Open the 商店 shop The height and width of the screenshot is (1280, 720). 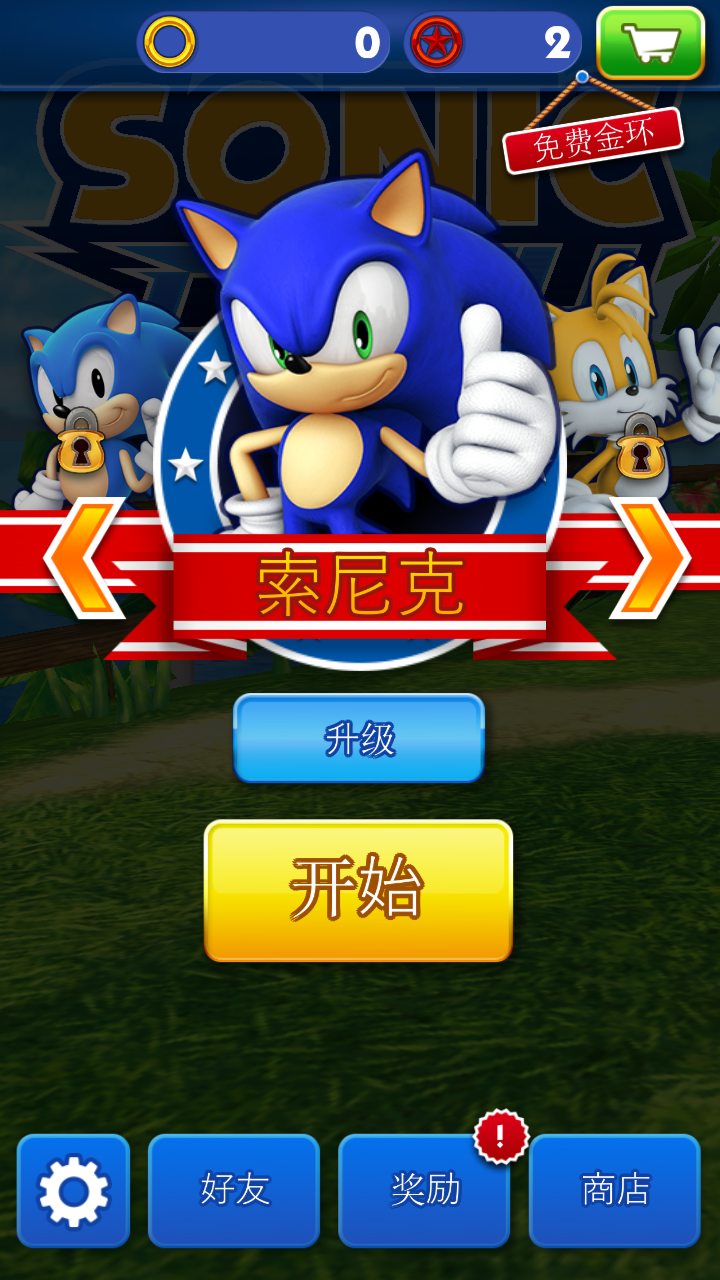614,1190
